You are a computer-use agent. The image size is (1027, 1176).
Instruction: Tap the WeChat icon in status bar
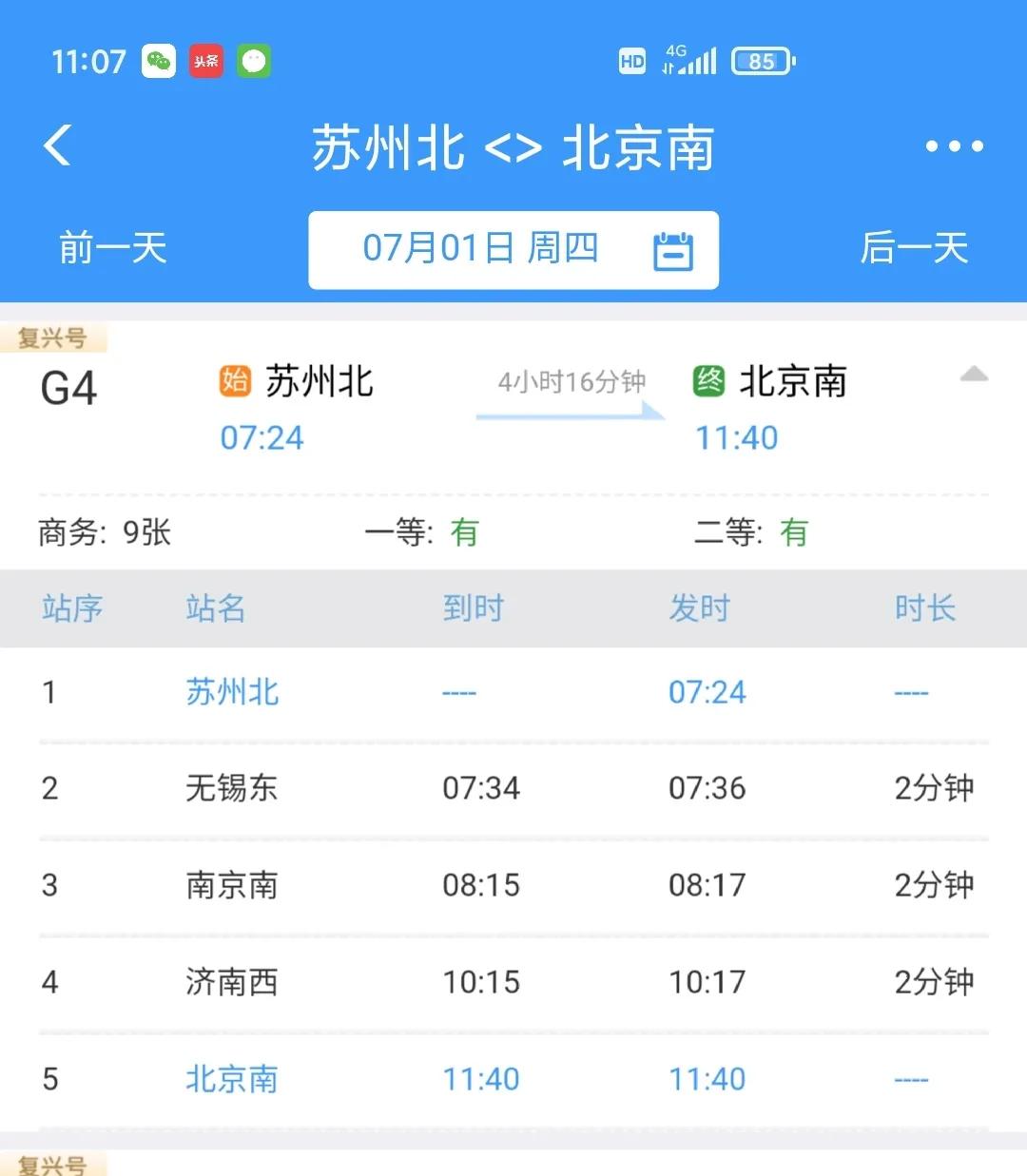coord(158,61)
